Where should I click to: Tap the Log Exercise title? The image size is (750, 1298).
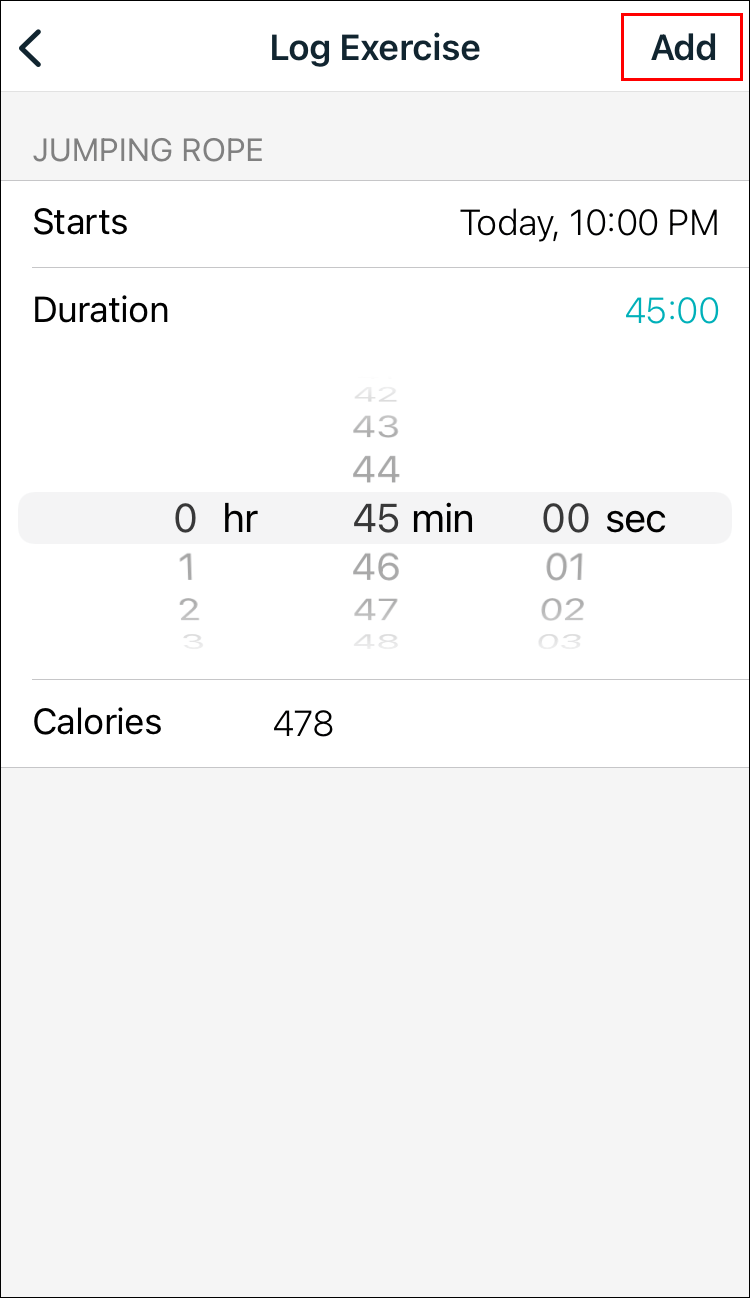pos(375,47)
